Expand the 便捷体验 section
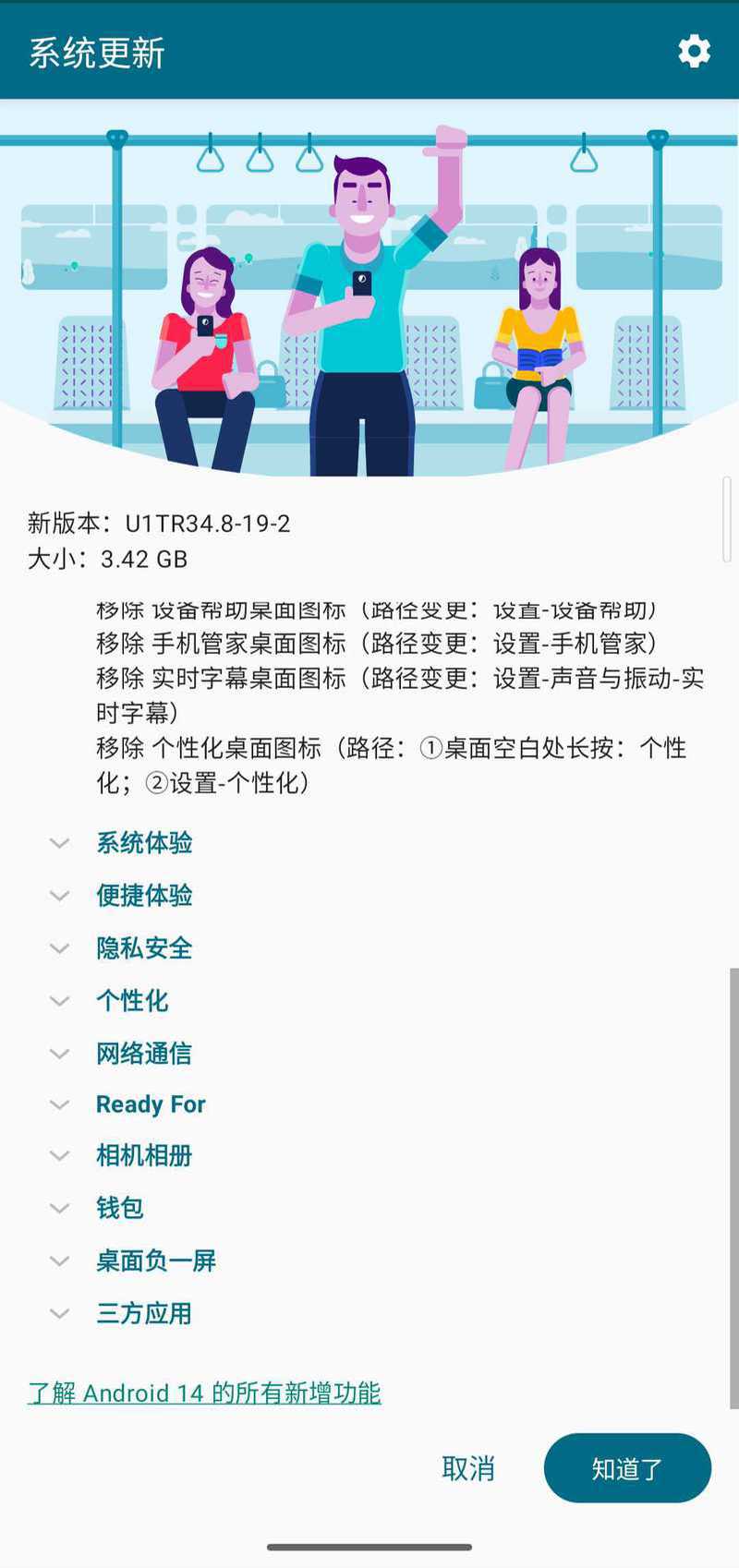The image size is (739, 1568). coord(143,895)
